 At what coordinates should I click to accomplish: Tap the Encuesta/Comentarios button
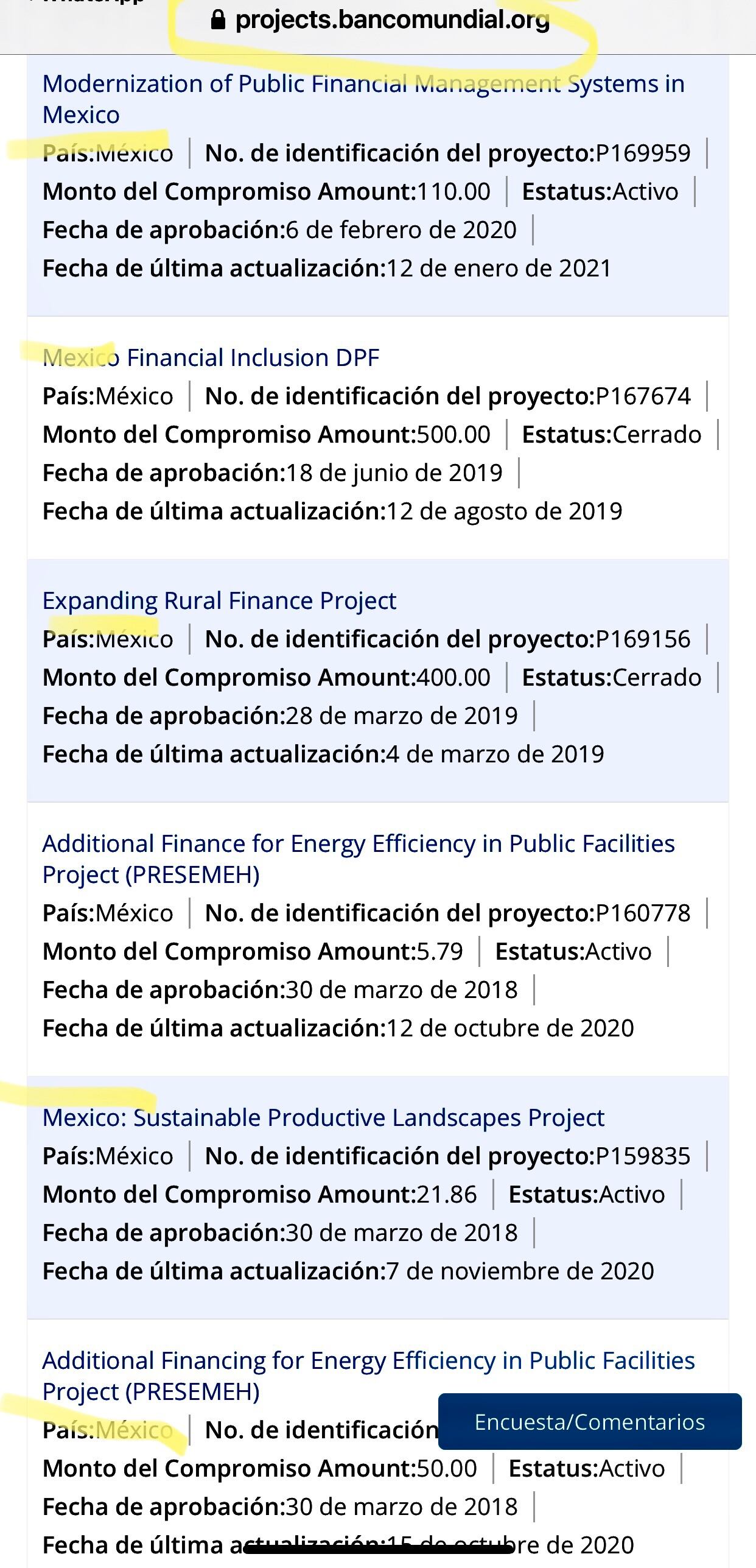(589, 1422)
